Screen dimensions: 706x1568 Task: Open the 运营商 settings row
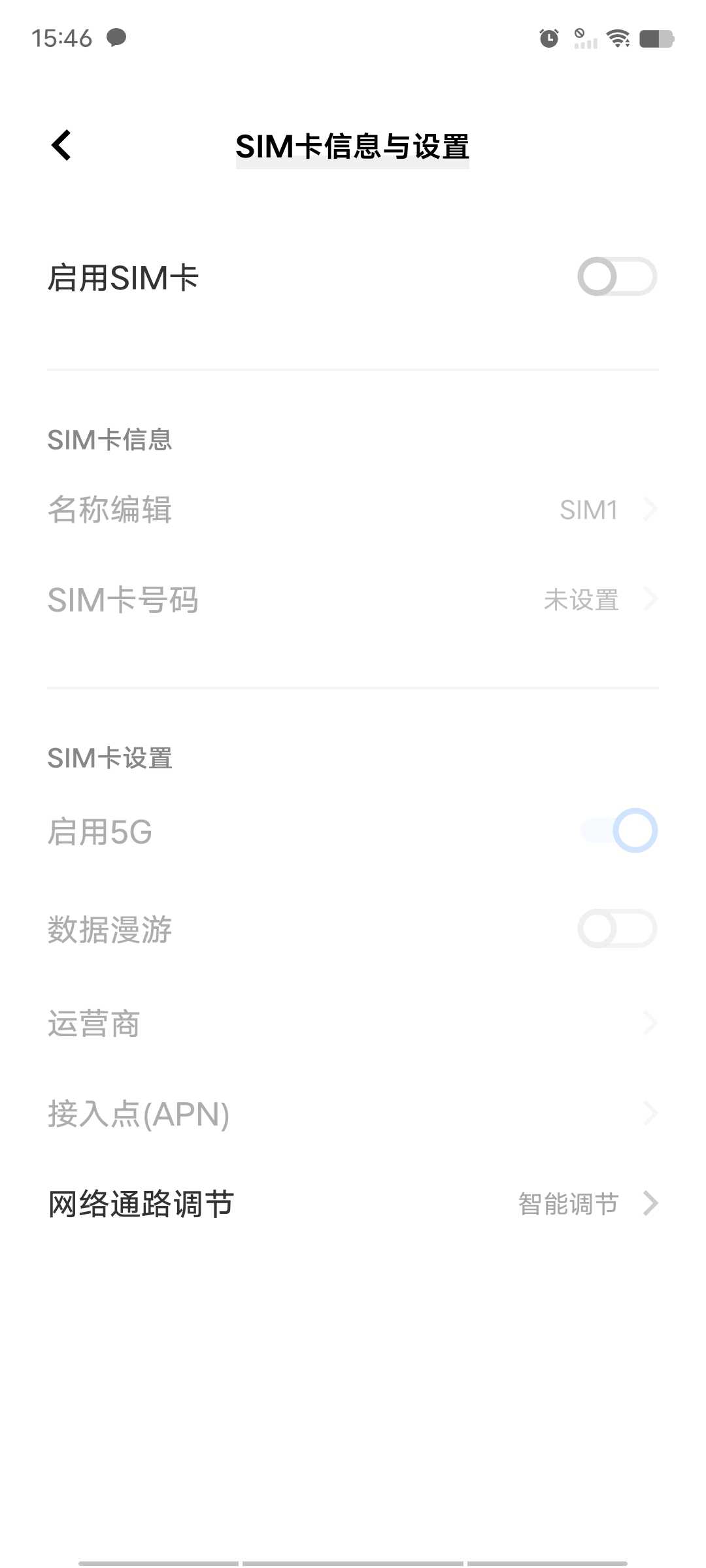point(353,1023)
